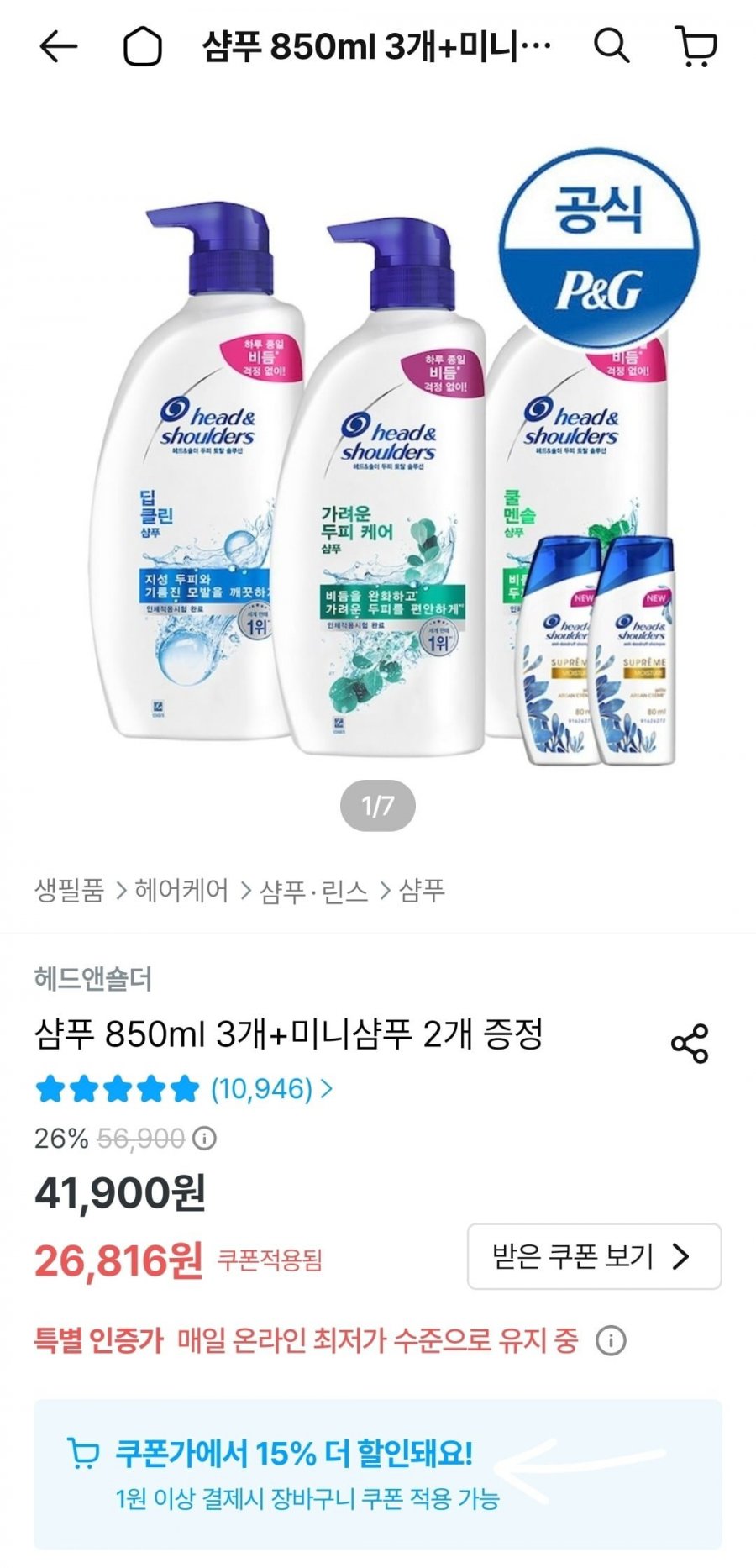Open the shopping cart
The height and width of the screenshot is (1568, 756).
[x=696, y=46]
